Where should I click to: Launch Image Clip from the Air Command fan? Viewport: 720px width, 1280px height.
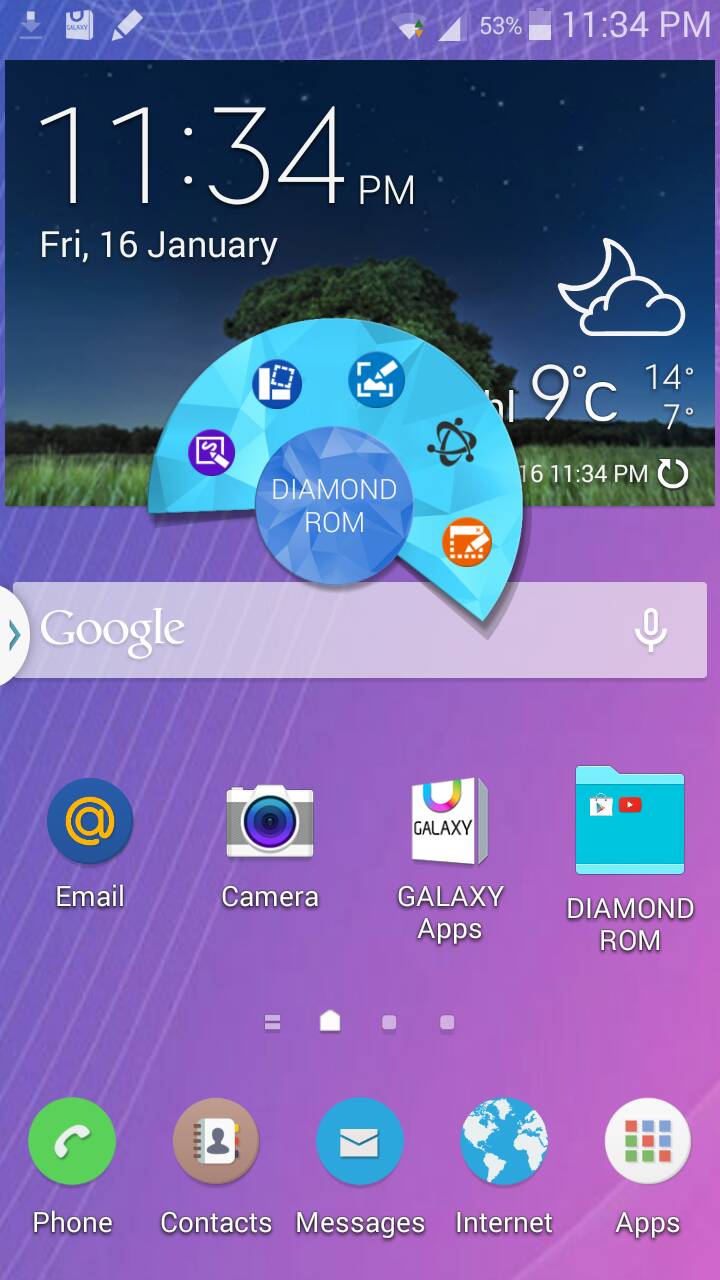pyautogui.click(x=376, y=379)
